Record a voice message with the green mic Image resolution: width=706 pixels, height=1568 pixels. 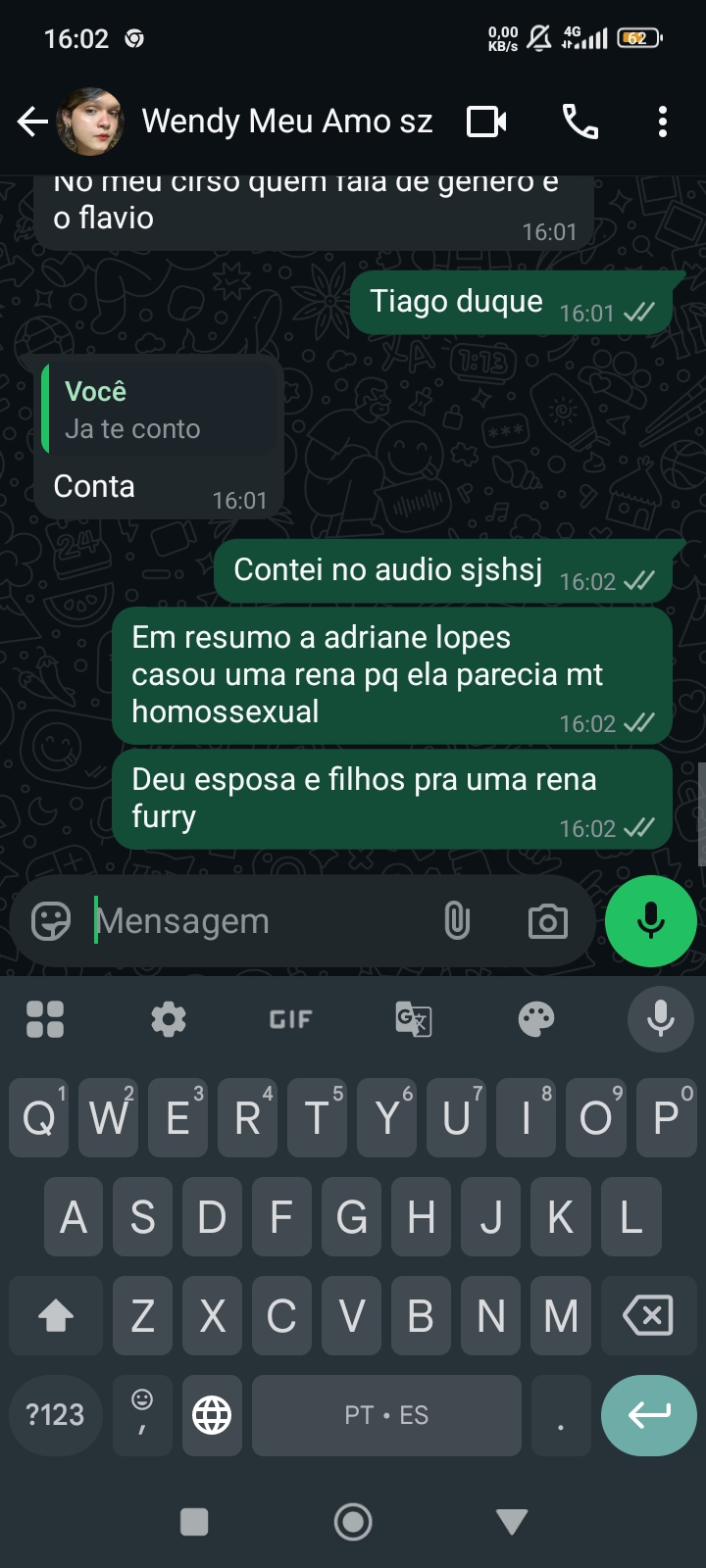pyautogui.click(x=651, y=921)
